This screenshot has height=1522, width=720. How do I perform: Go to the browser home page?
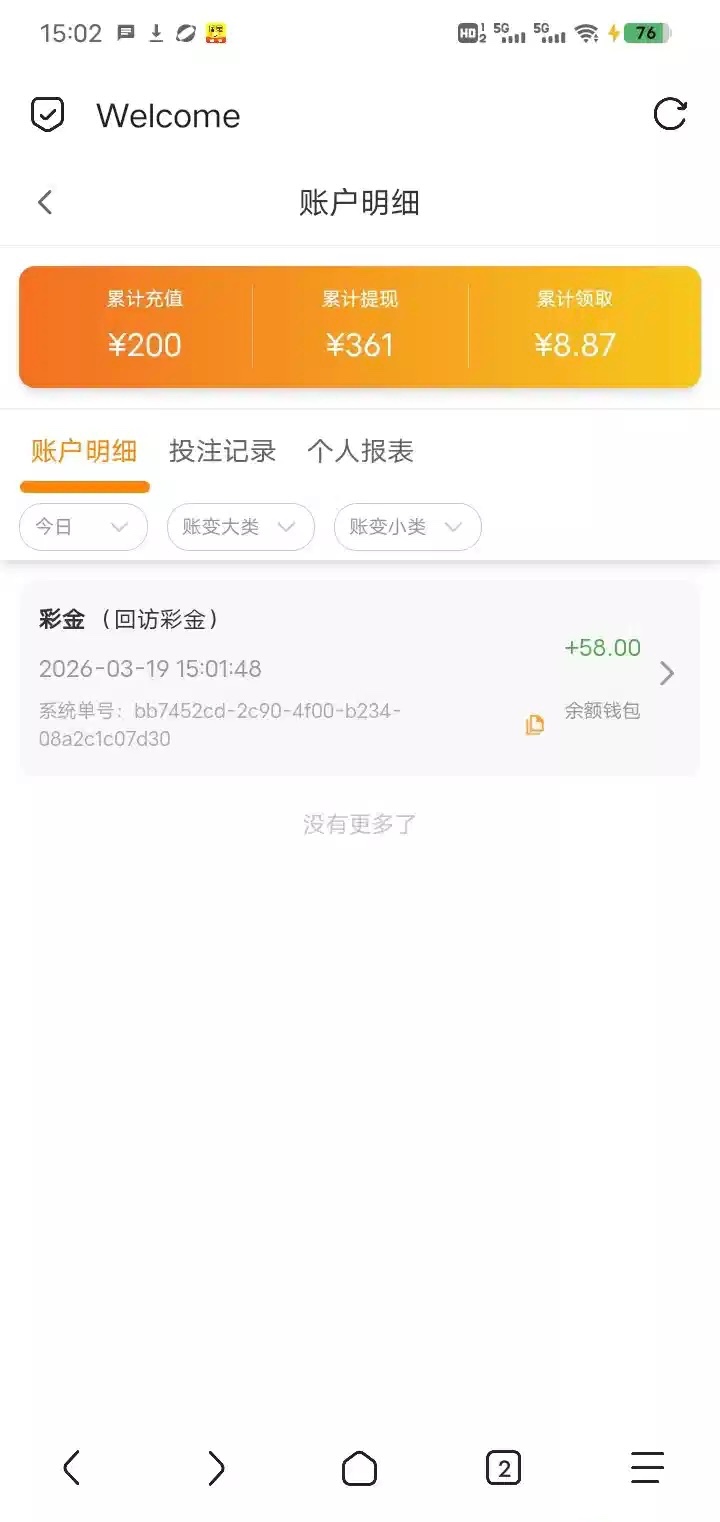(x=359, y=1468)
